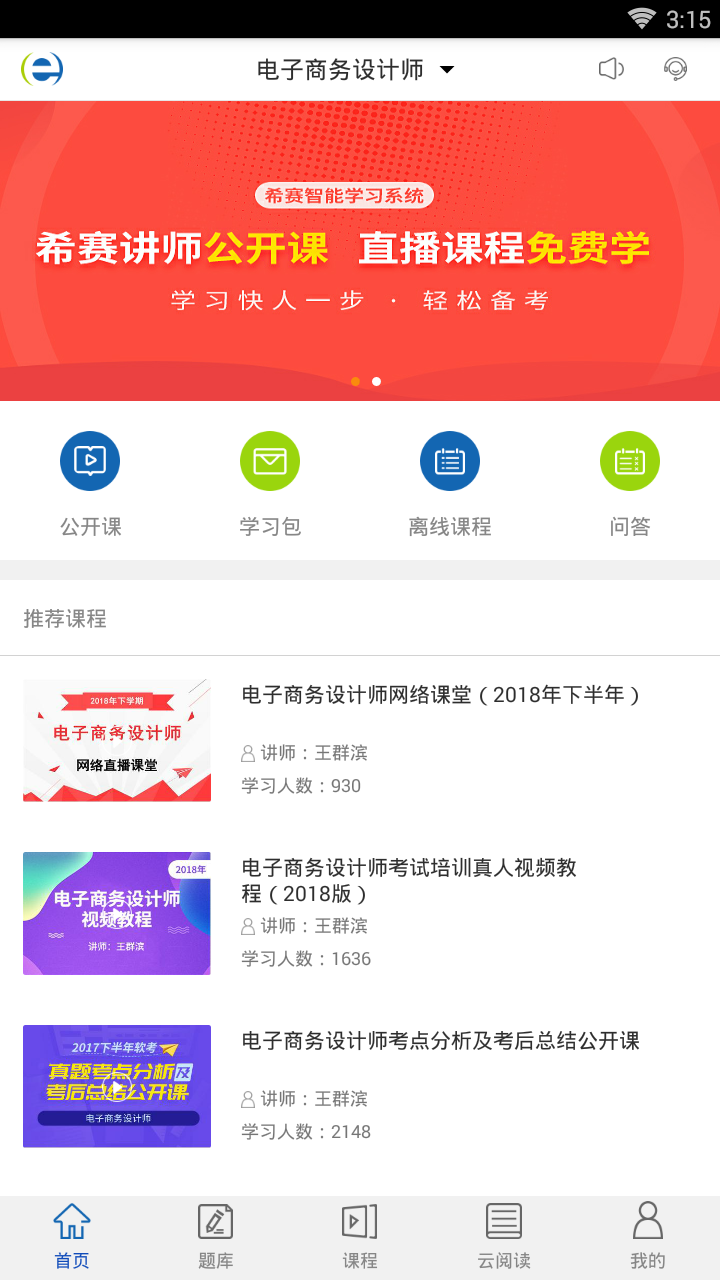Open the 公开课 (Open Courses) icon

coord(90,461)
